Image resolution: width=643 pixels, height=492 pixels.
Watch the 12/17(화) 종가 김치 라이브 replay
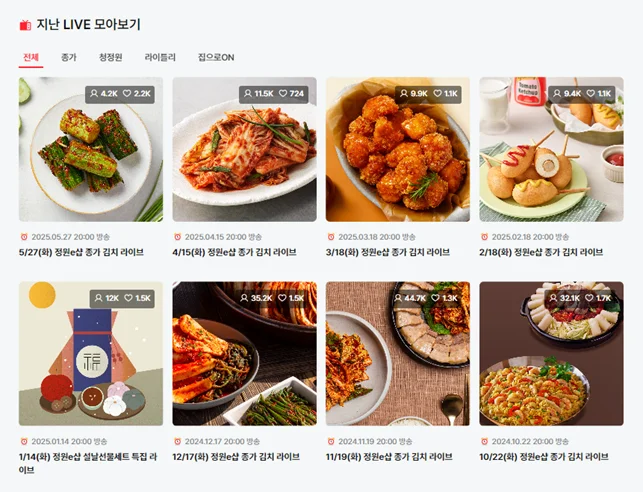[x=244, y=354]
